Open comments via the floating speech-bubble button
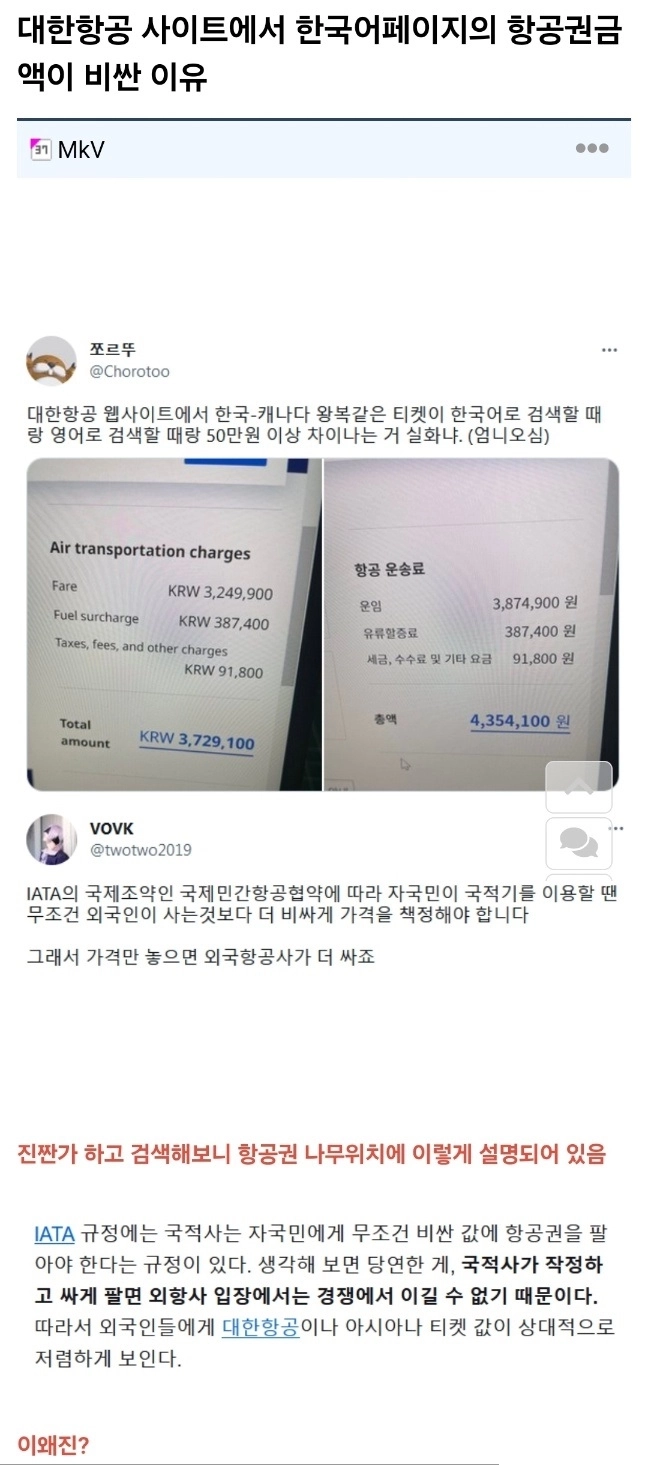 tap(578, 843)
